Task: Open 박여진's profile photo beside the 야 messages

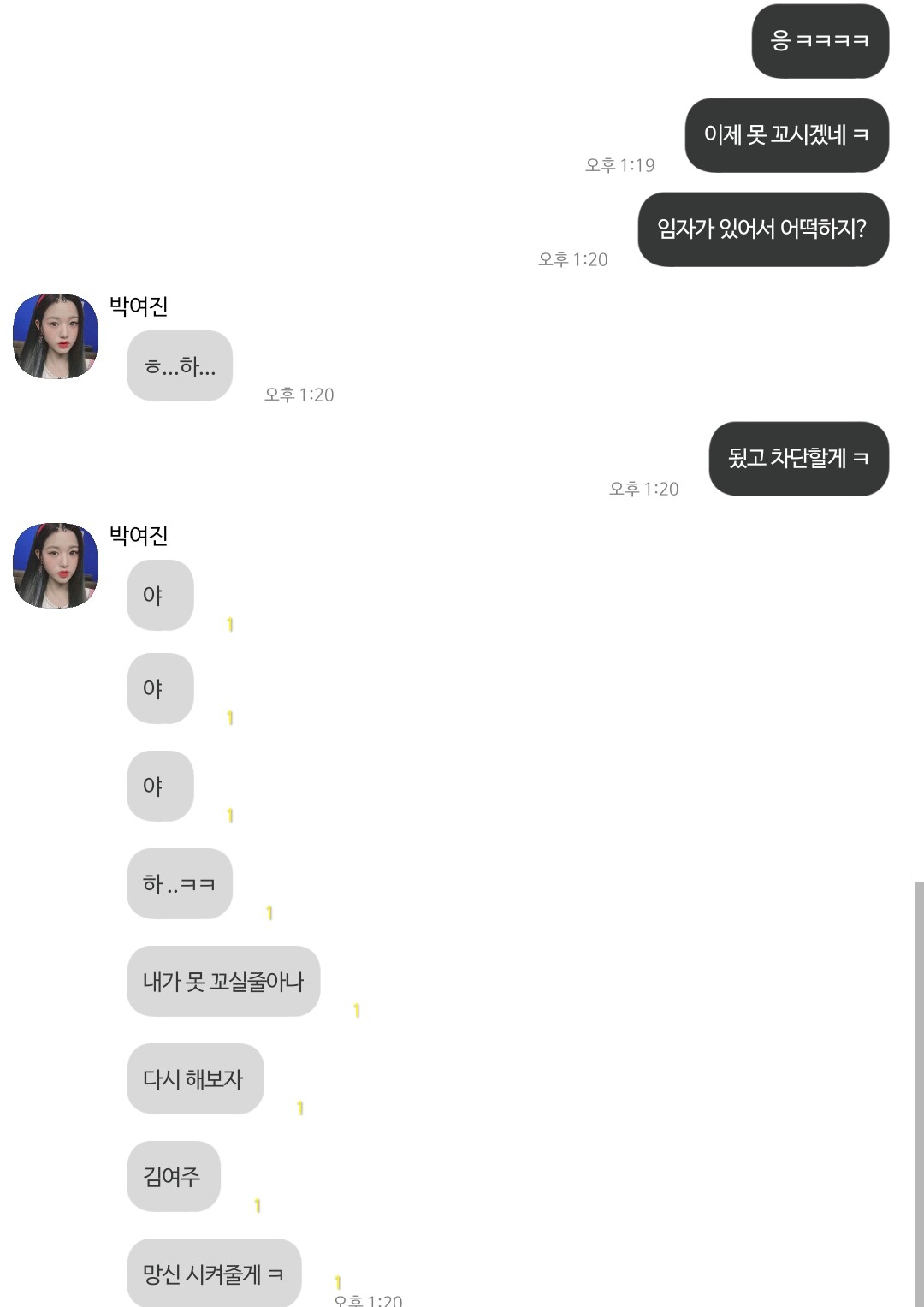Action: (x=56, y=566)
